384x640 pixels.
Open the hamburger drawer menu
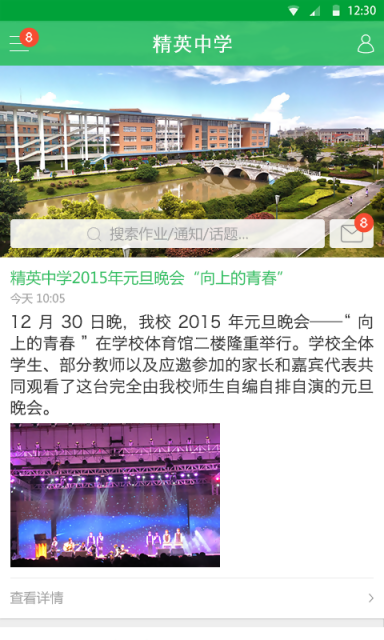coord(19,43)
